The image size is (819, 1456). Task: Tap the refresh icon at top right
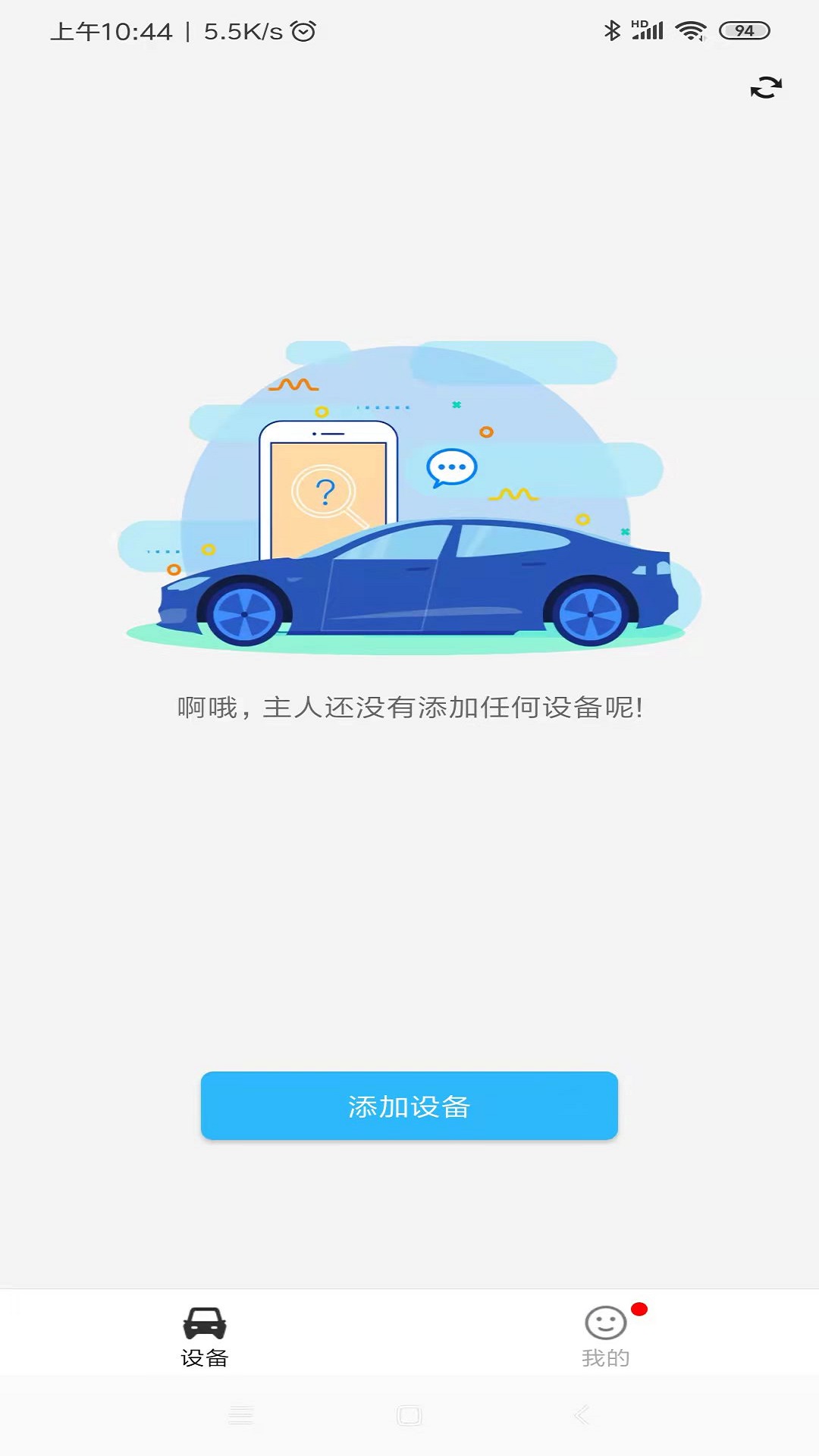[766, 89]
